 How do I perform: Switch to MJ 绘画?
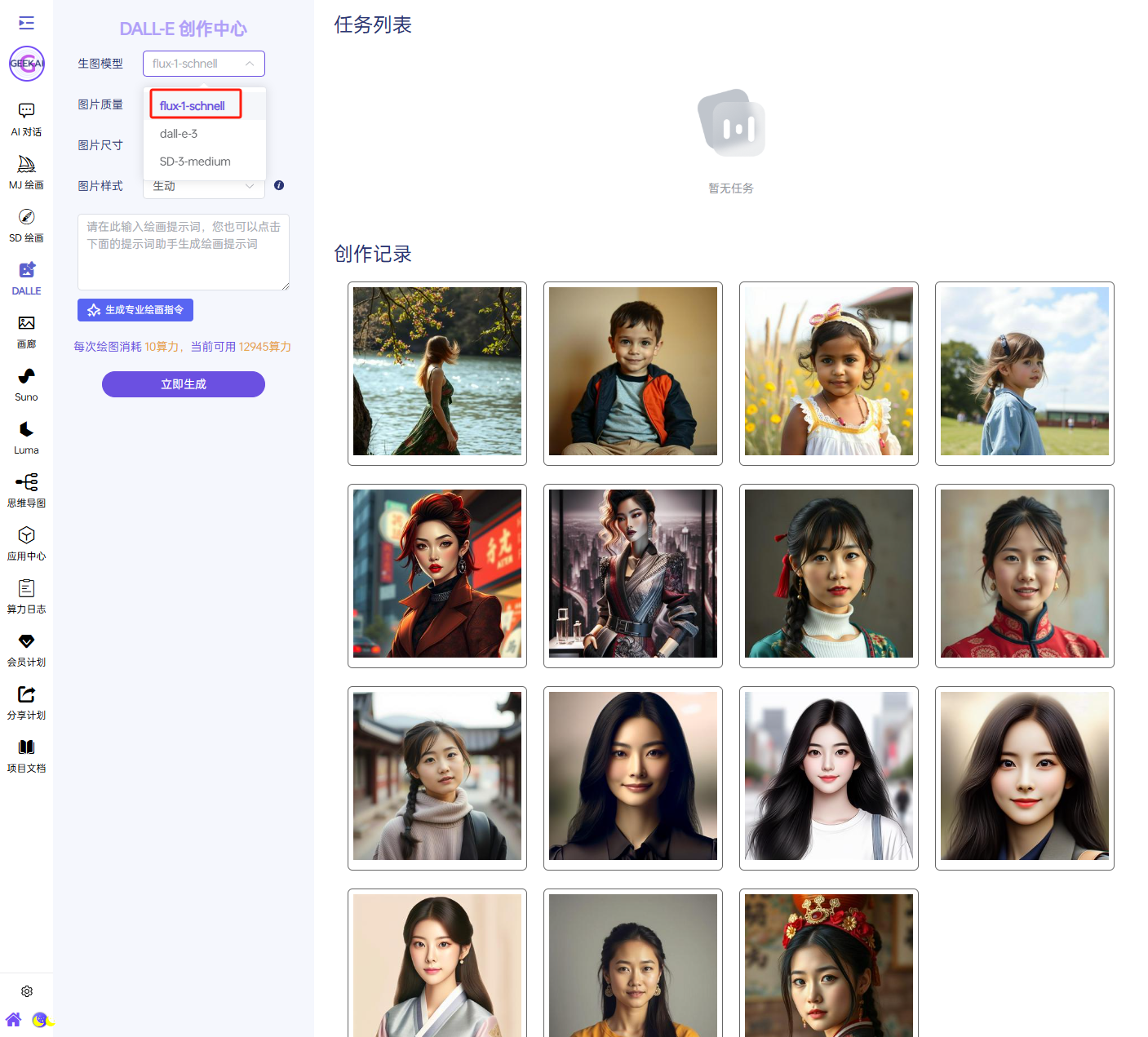click(26, 172)
